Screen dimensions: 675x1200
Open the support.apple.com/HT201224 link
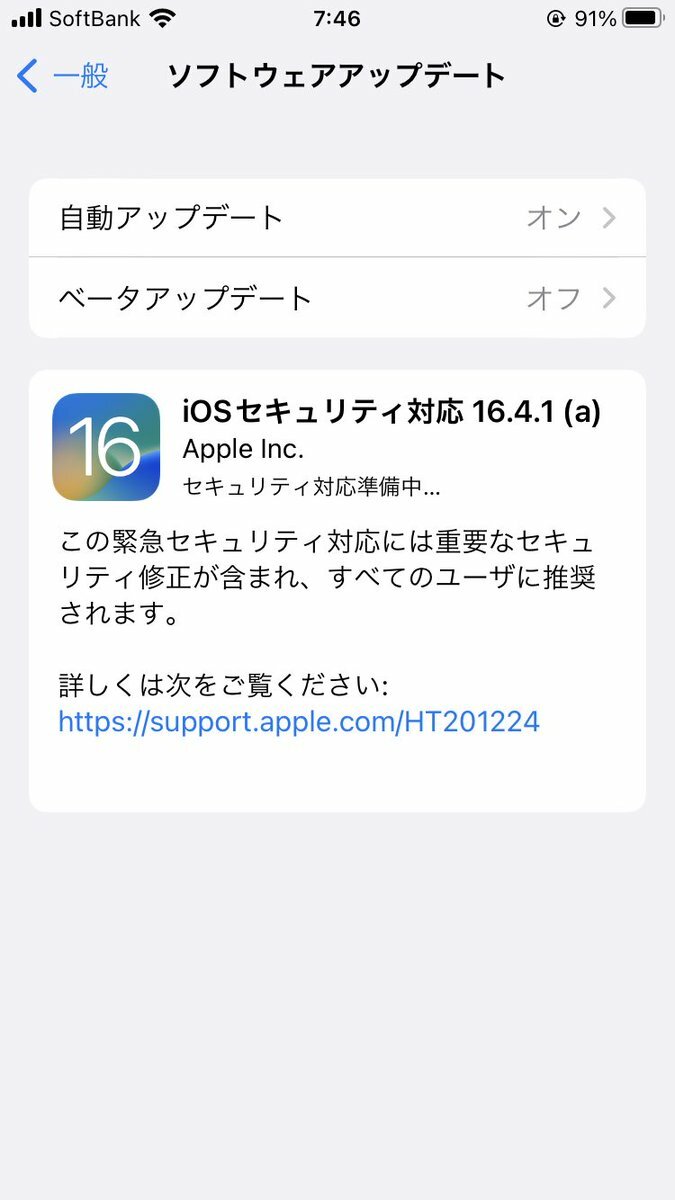point(299,721)
